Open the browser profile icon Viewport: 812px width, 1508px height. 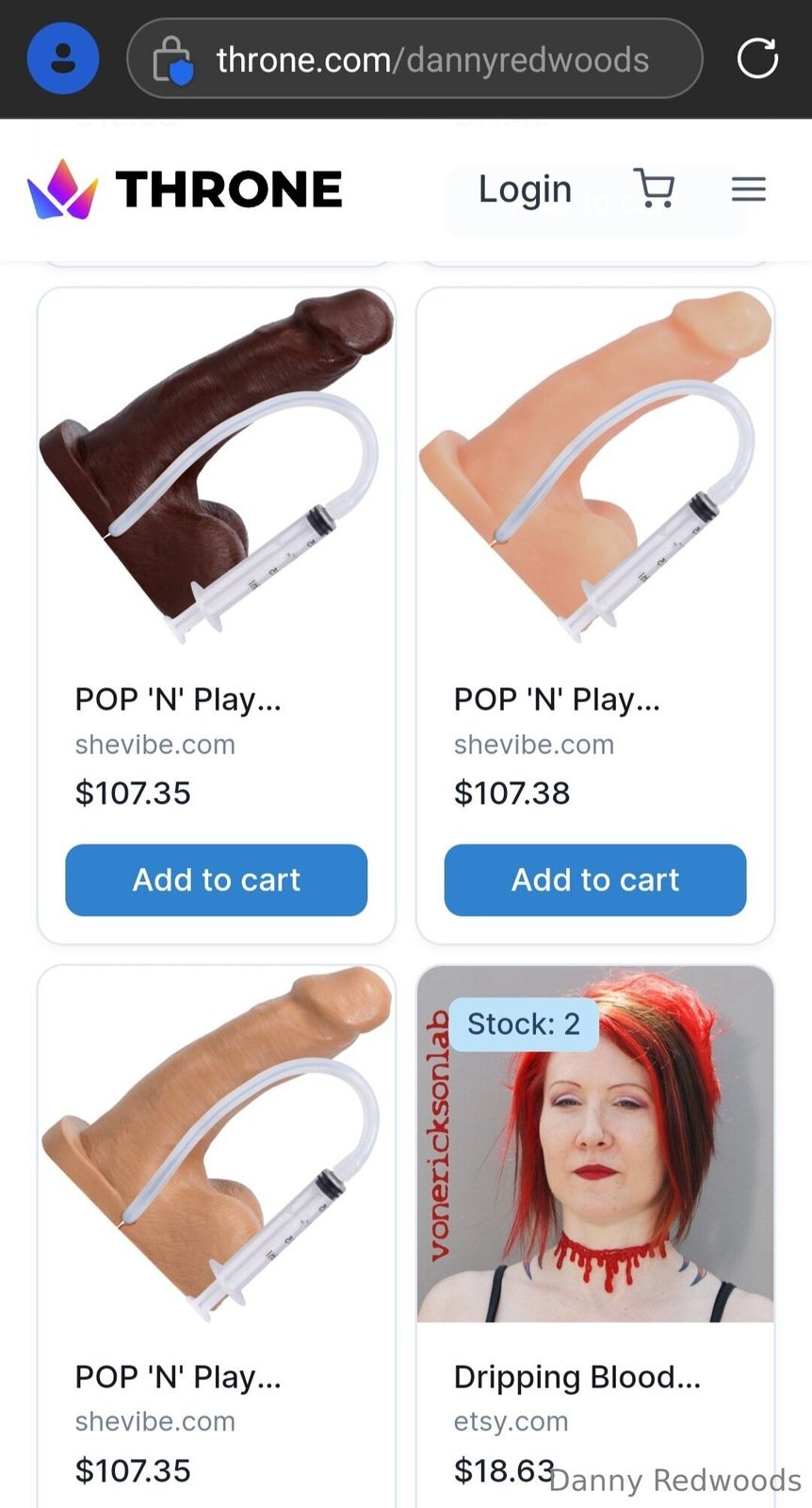tap(63, 58)
